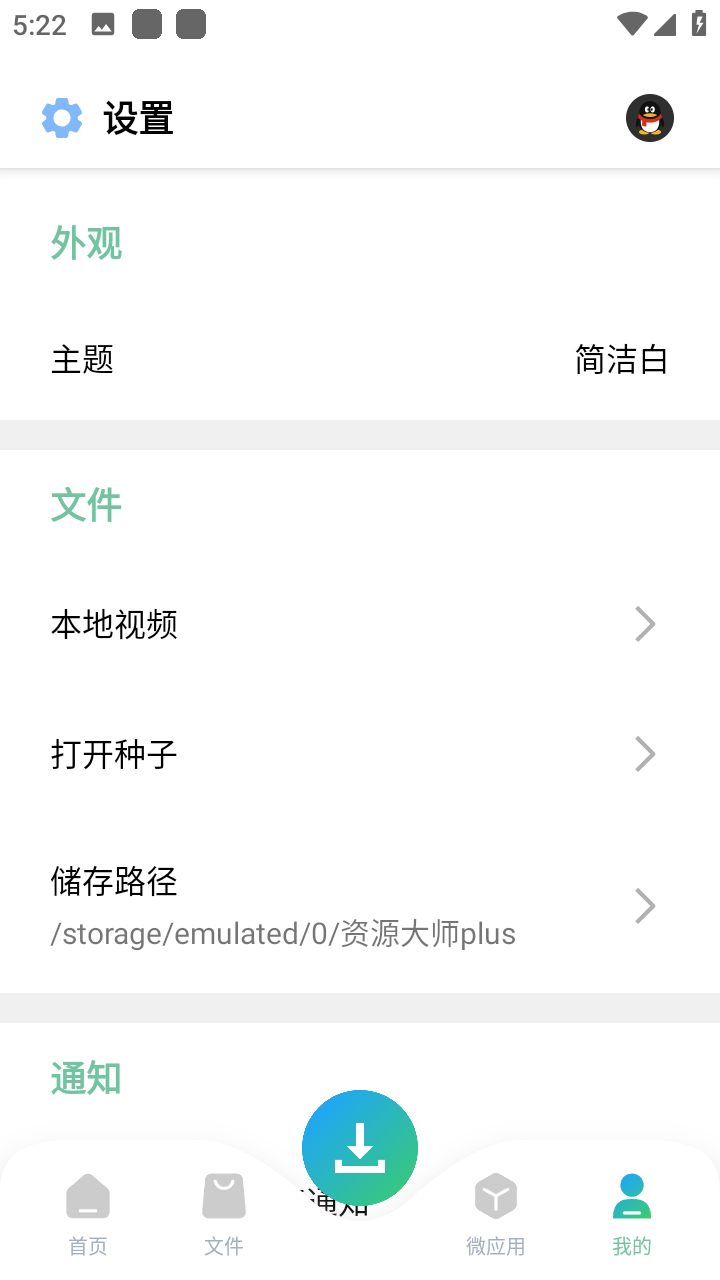Open 本地视频 local videos
This screenshot has width=720, height=1280.
coord(115,625)
